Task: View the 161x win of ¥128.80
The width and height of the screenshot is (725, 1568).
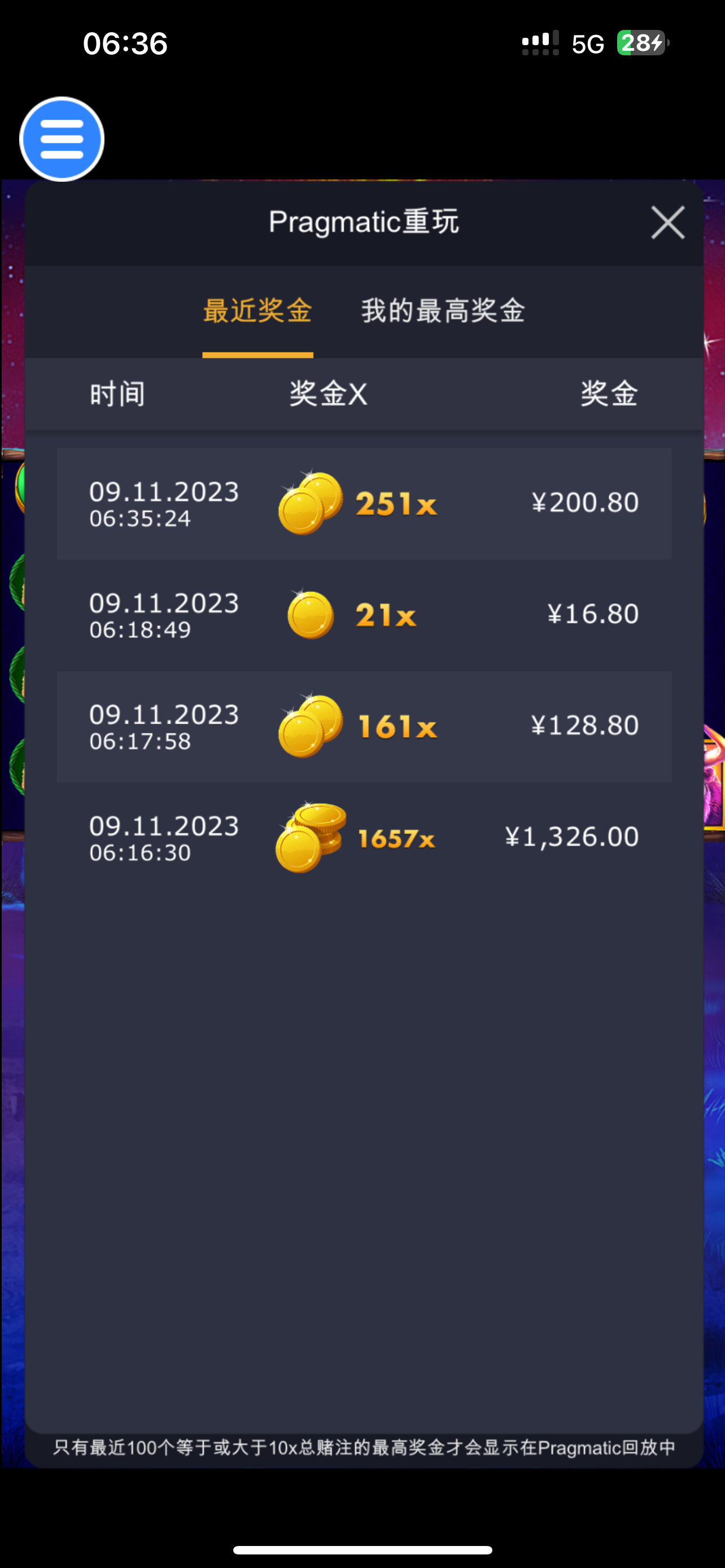Action: click(364, 726)
